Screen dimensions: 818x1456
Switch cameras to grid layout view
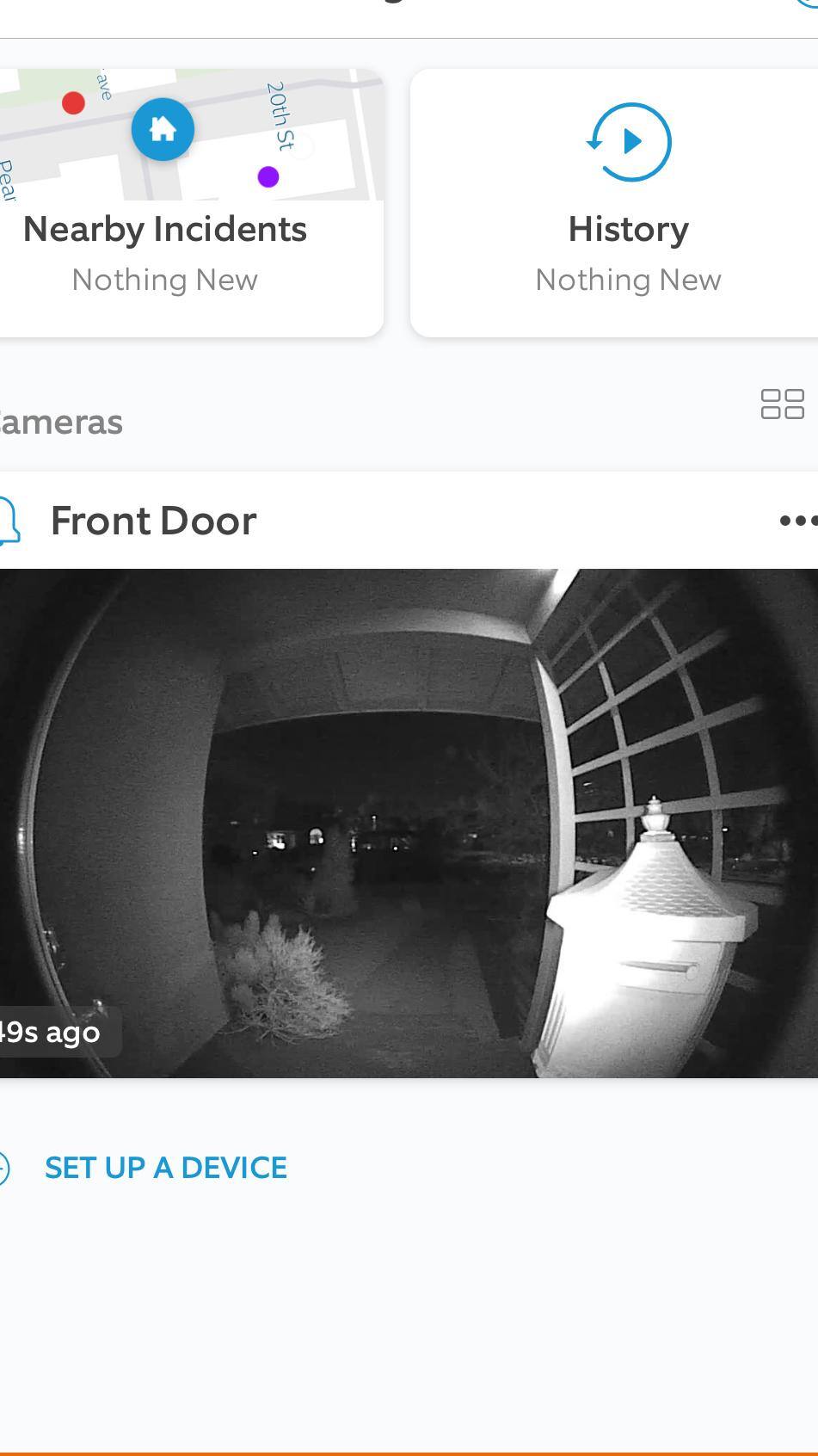tap(782, 404)
